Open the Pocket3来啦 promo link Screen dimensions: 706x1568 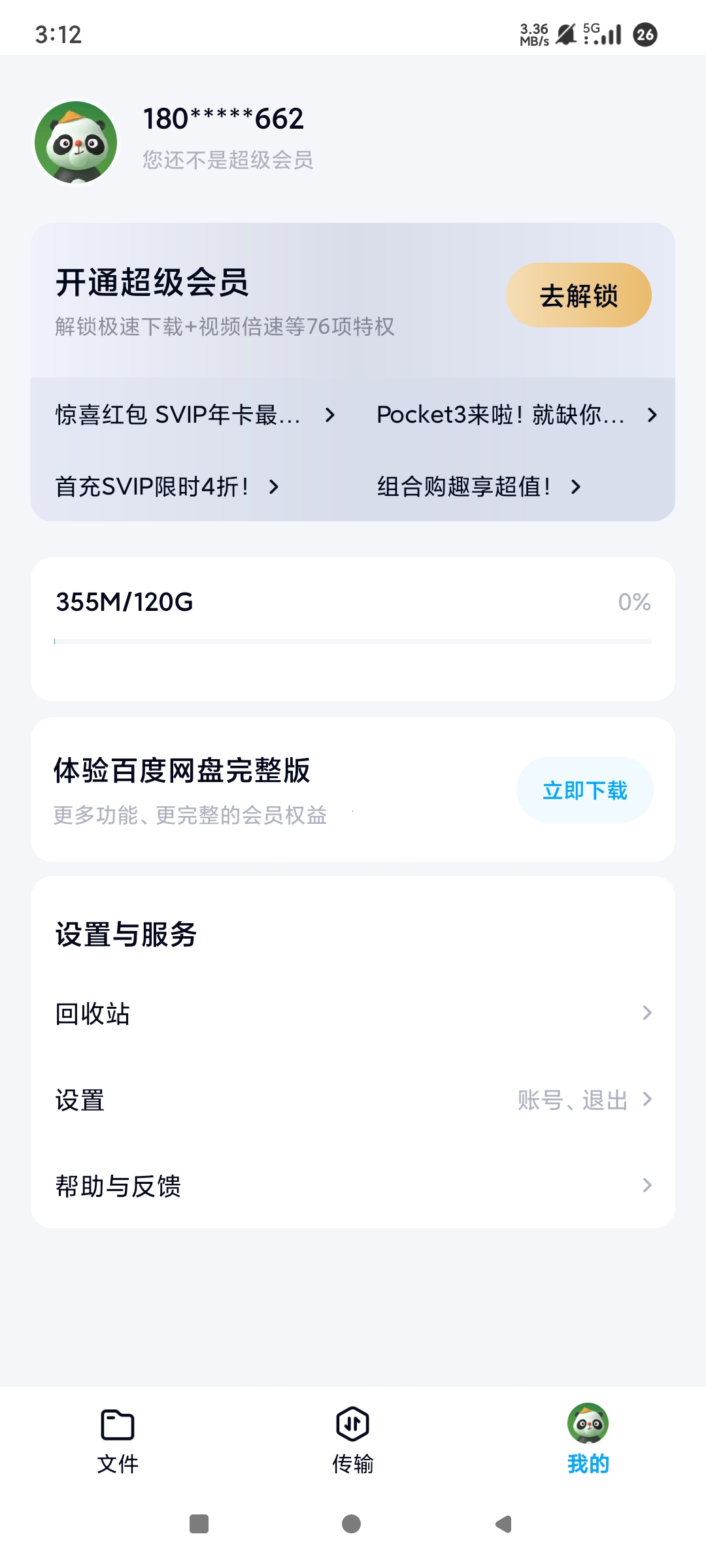coord(516,415)
